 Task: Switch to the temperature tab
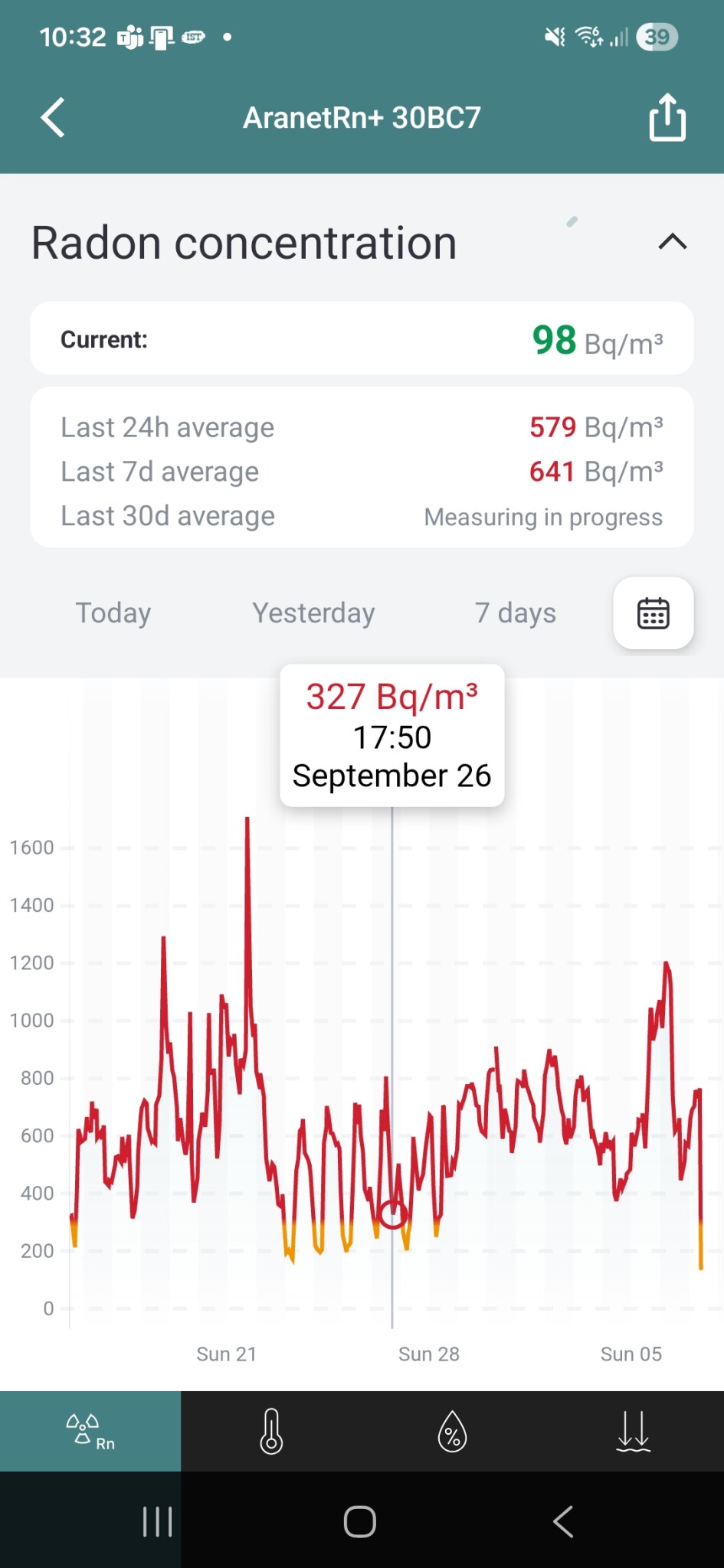pos(271,1431)
